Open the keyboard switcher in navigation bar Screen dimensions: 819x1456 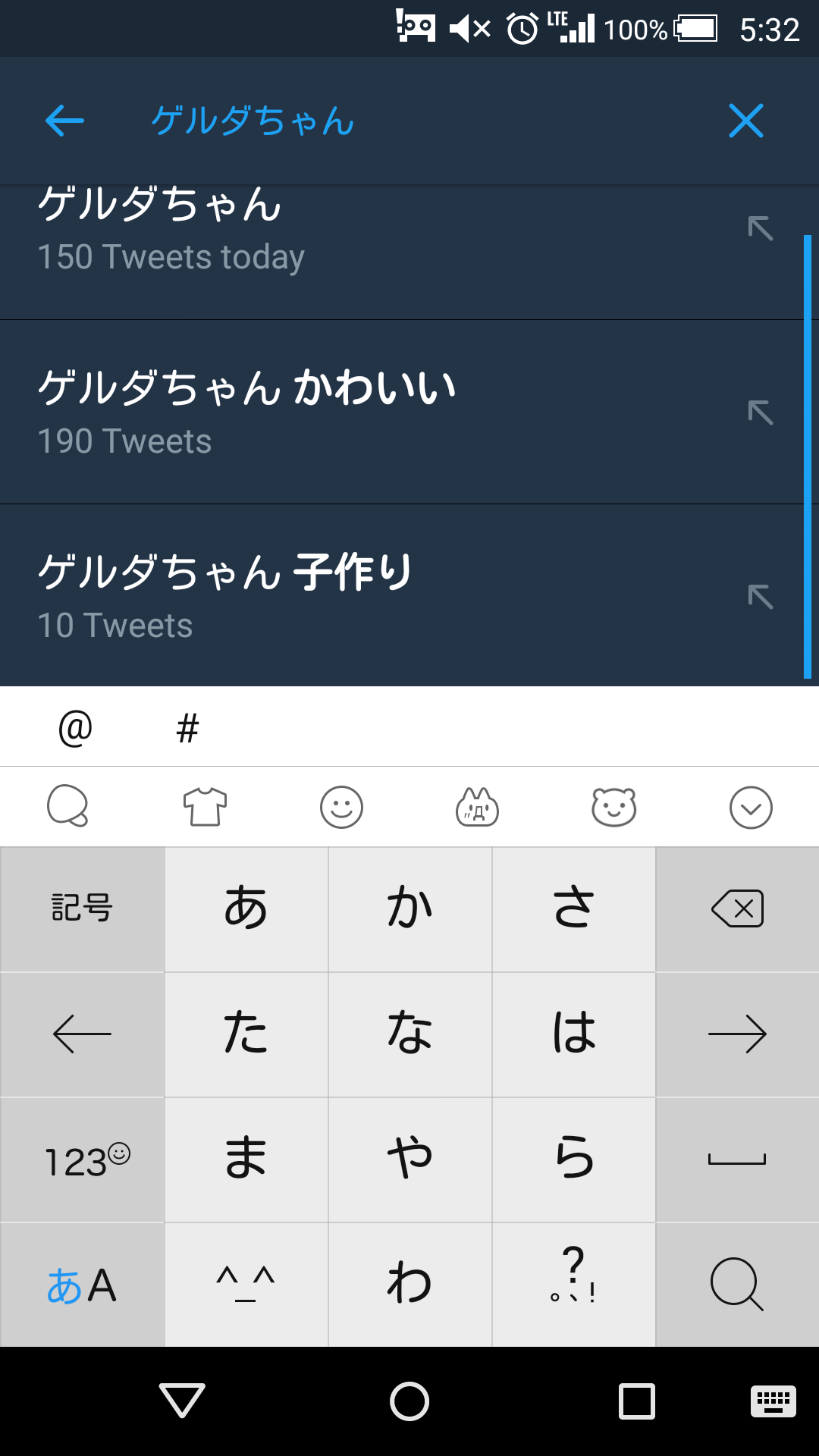[773, 1401]
